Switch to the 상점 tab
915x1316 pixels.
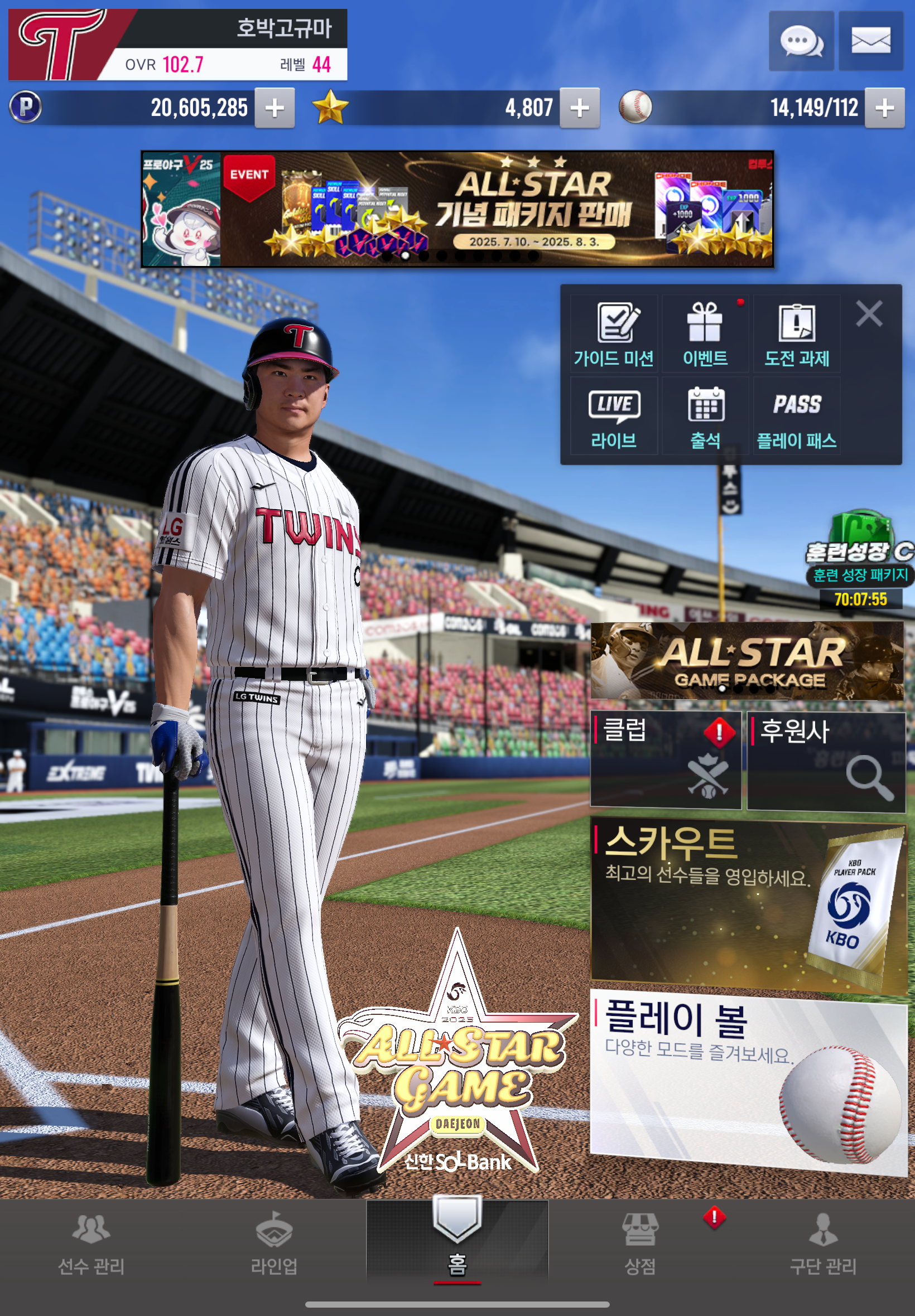point(640,1244)
